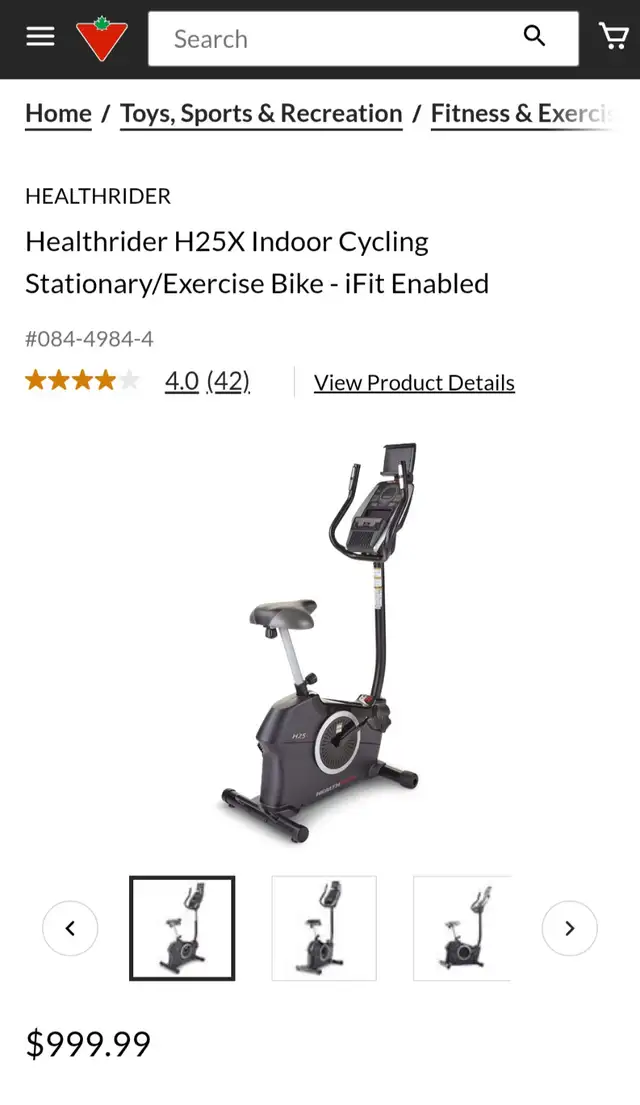
Task: Tap View Product Details link
Action: point(414,383)
